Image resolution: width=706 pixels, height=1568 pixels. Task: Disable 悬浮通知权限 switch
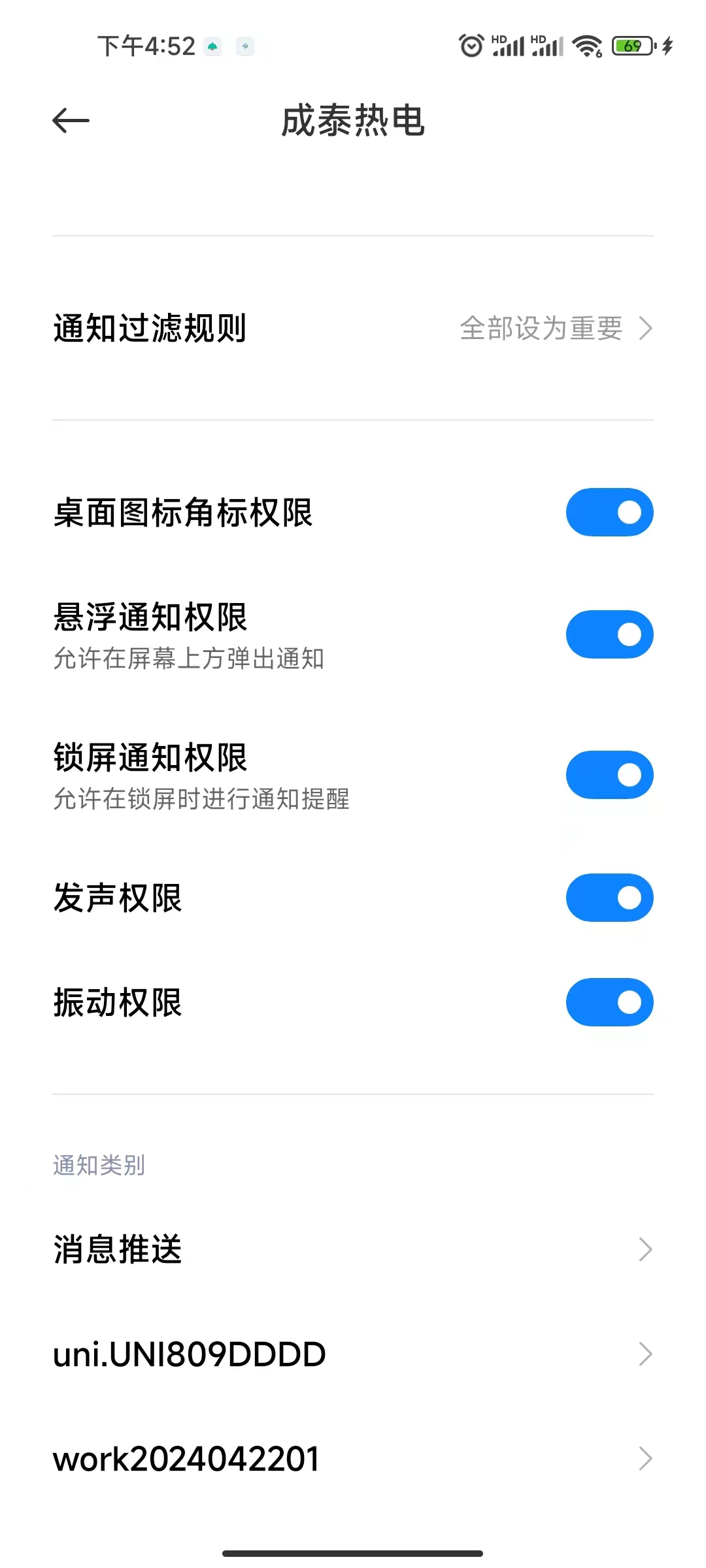click(x=609, y=634)
